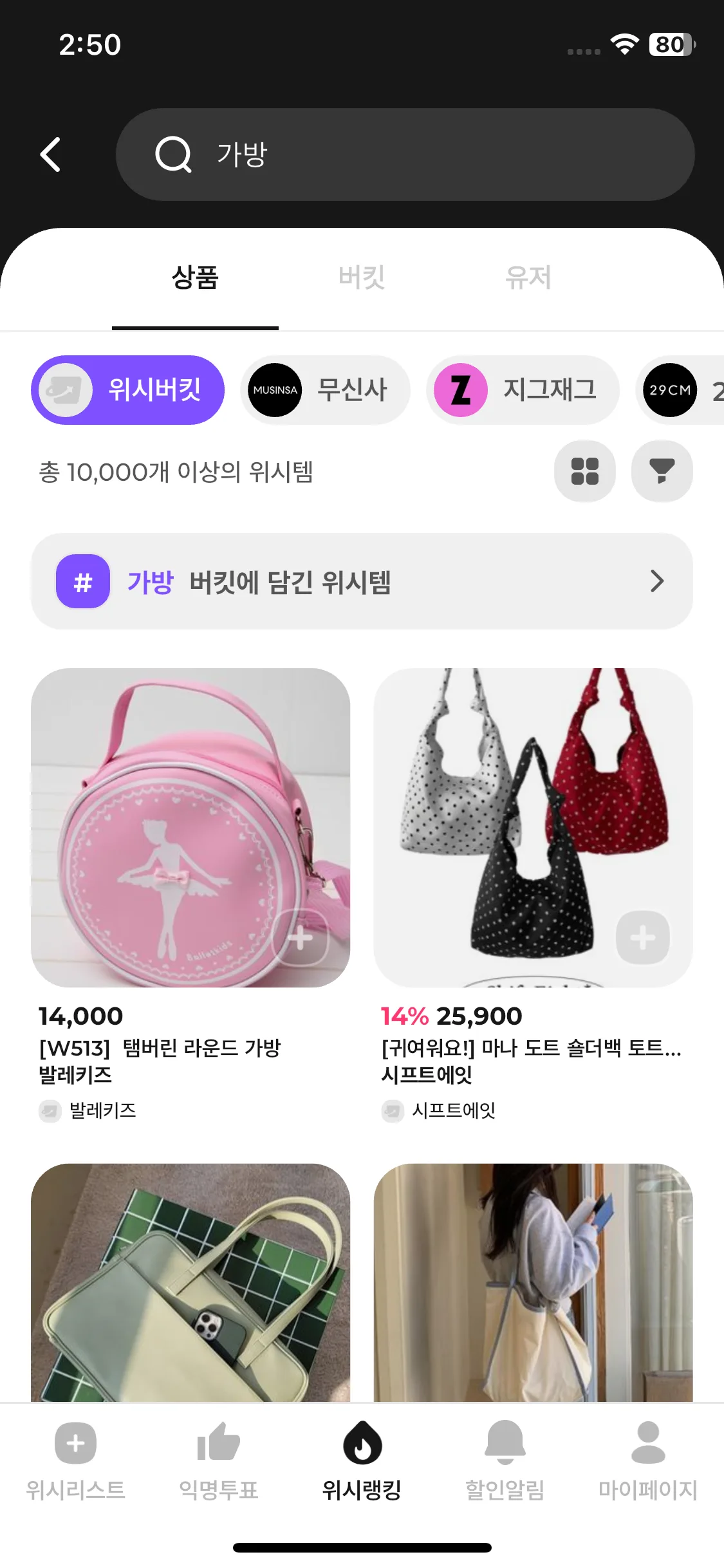Enable the 무신사 store filter
The image size is (724, 1568).
tap(324, 390)
